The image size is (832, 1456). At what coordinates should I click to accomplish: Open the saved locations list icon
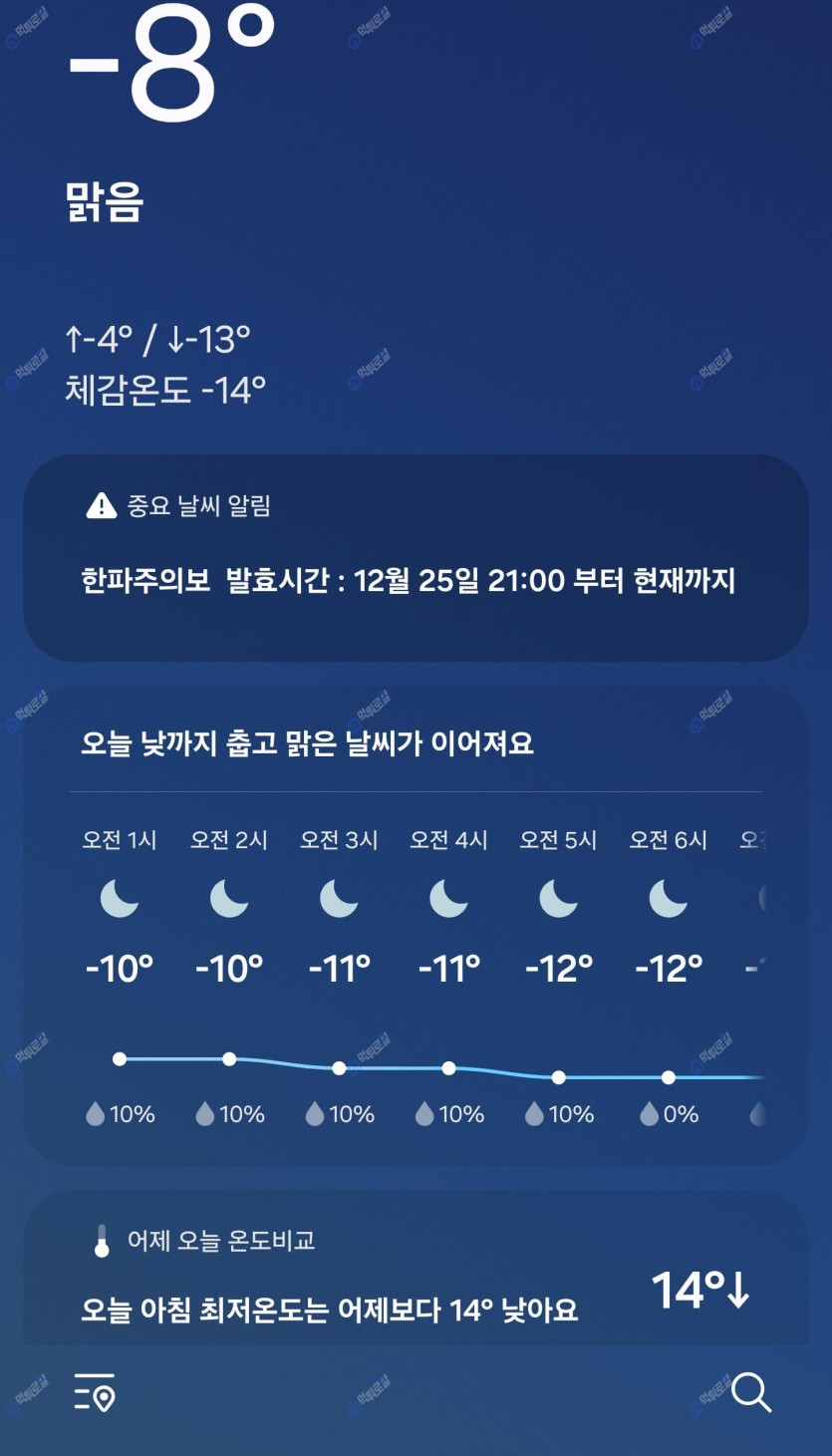(95, 1392)
